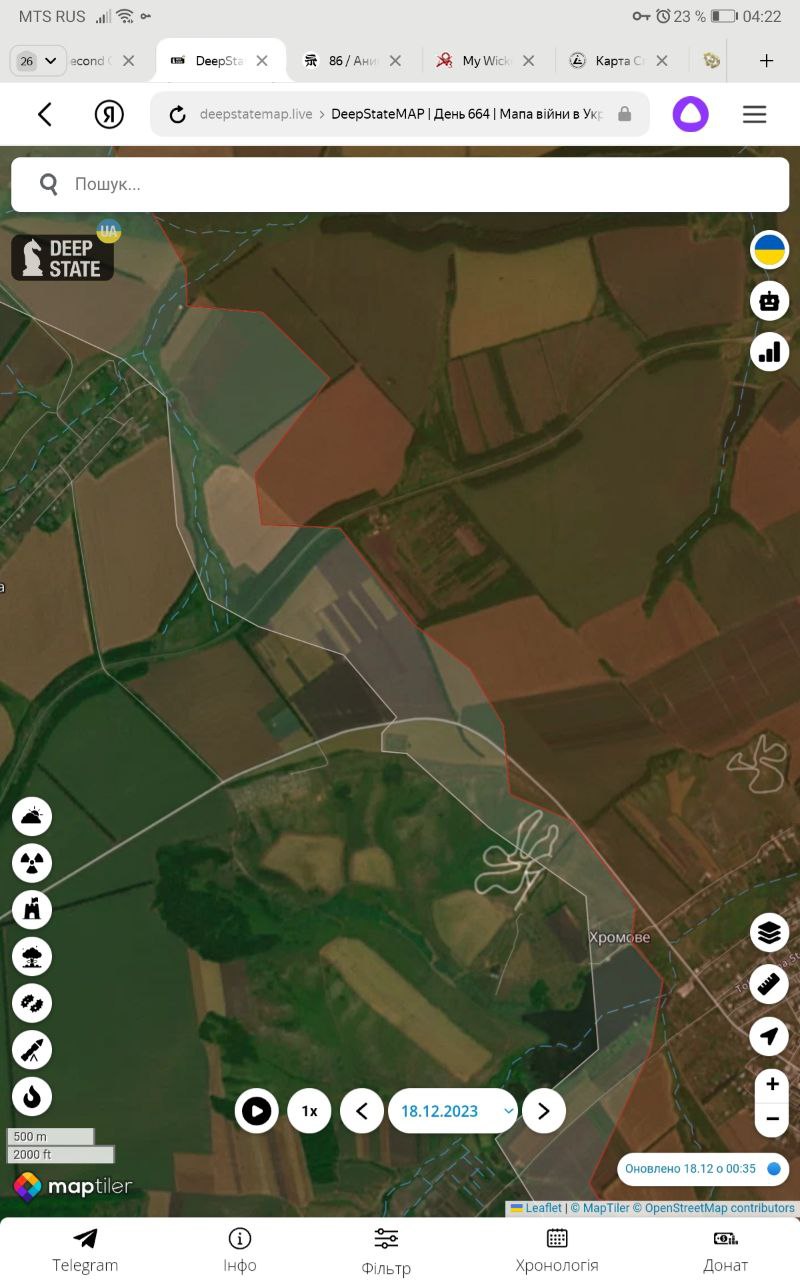Reload the deepstatemap.live page
Viewport: 800px width, 1280px height.
tap(178, 114)
